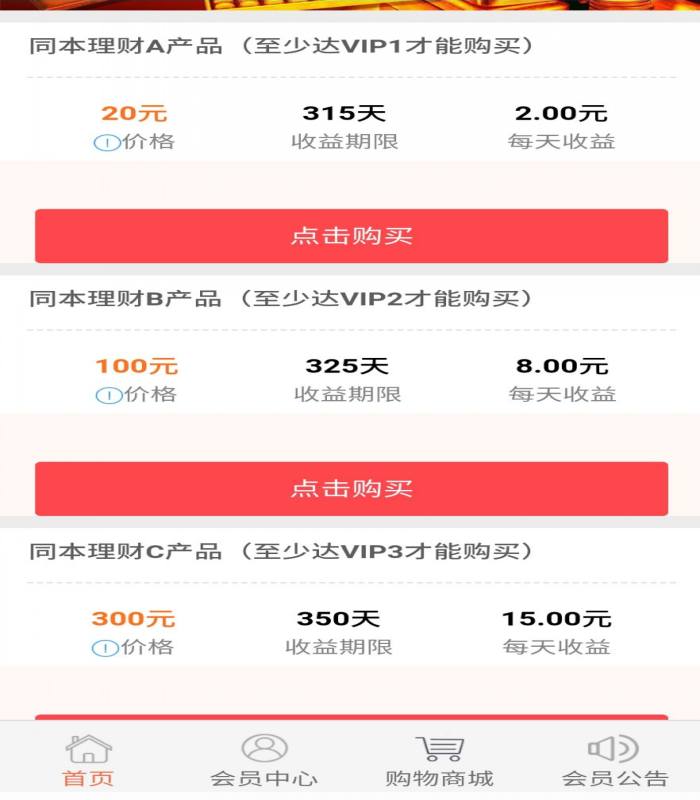Tap 点击购买 for 同本理财B产品

[x=351, y=489]
